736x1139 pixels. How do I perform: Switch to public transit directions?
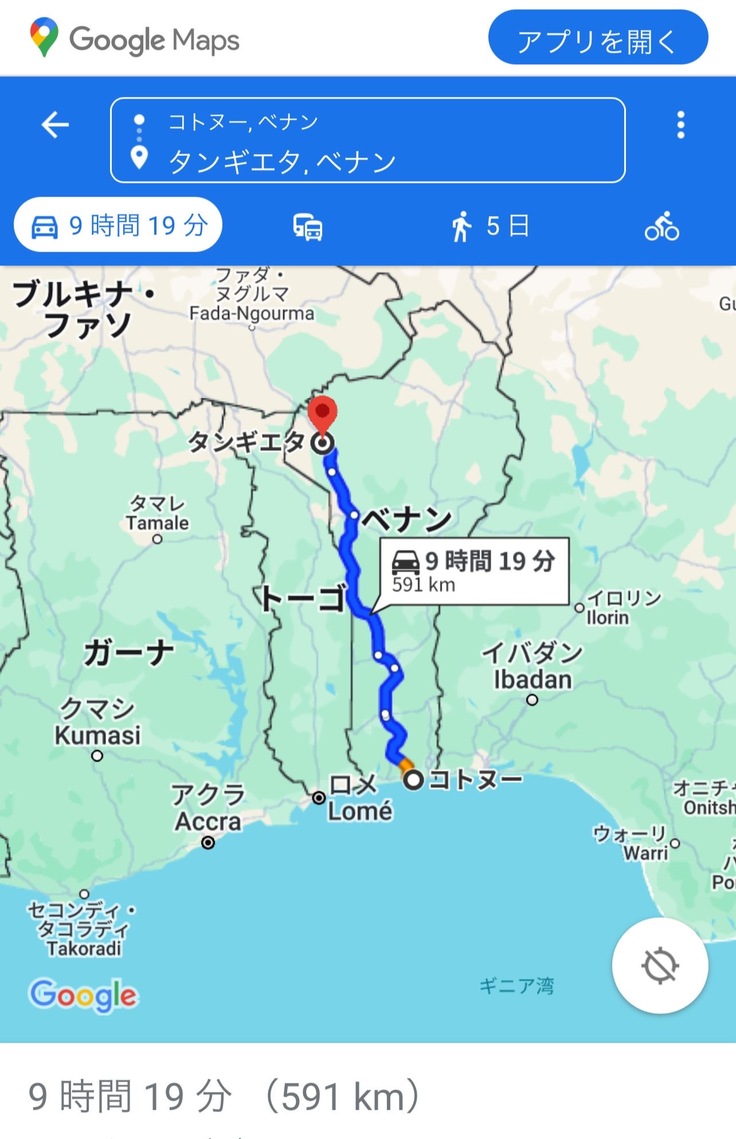pos(308,227)
